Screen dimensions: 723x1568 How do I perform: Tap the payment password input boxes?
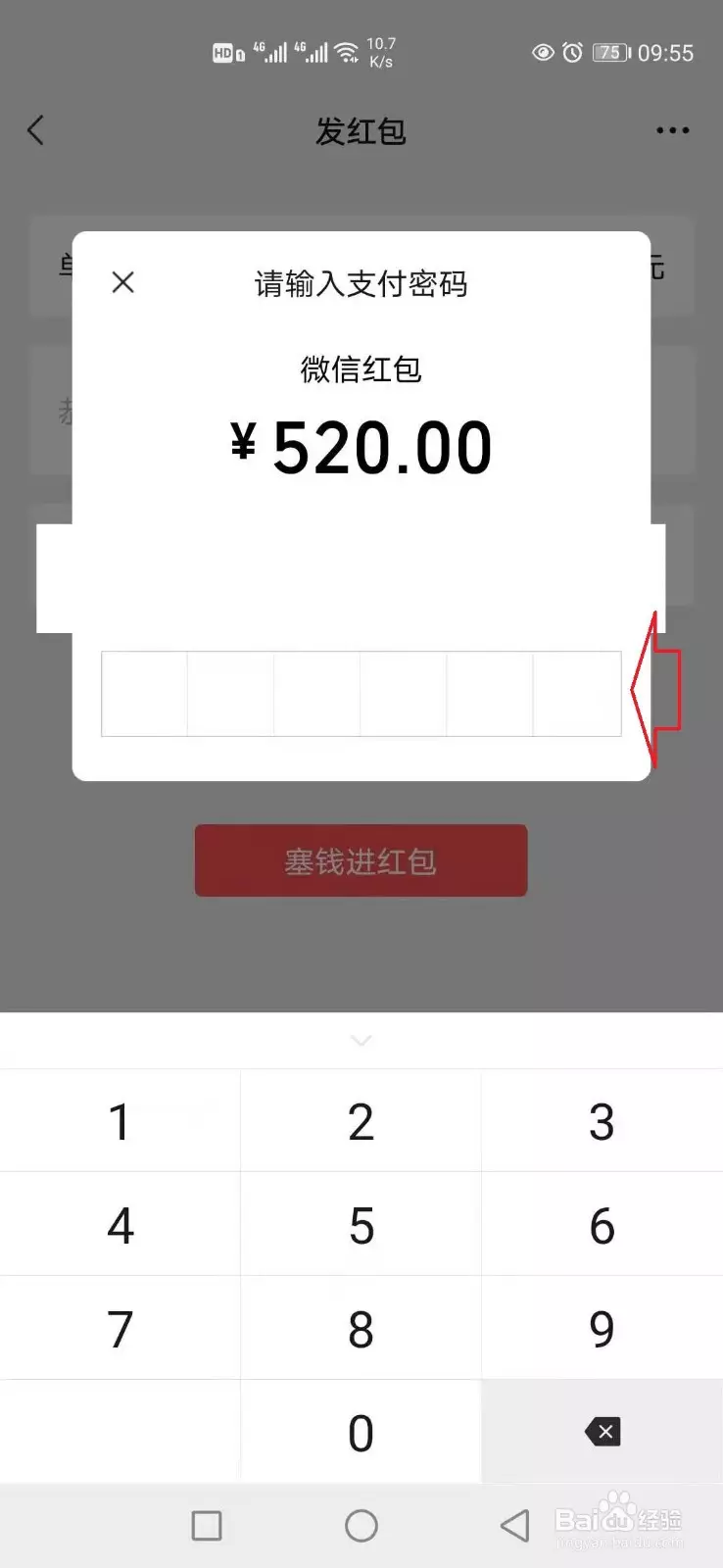click(361, 693)
